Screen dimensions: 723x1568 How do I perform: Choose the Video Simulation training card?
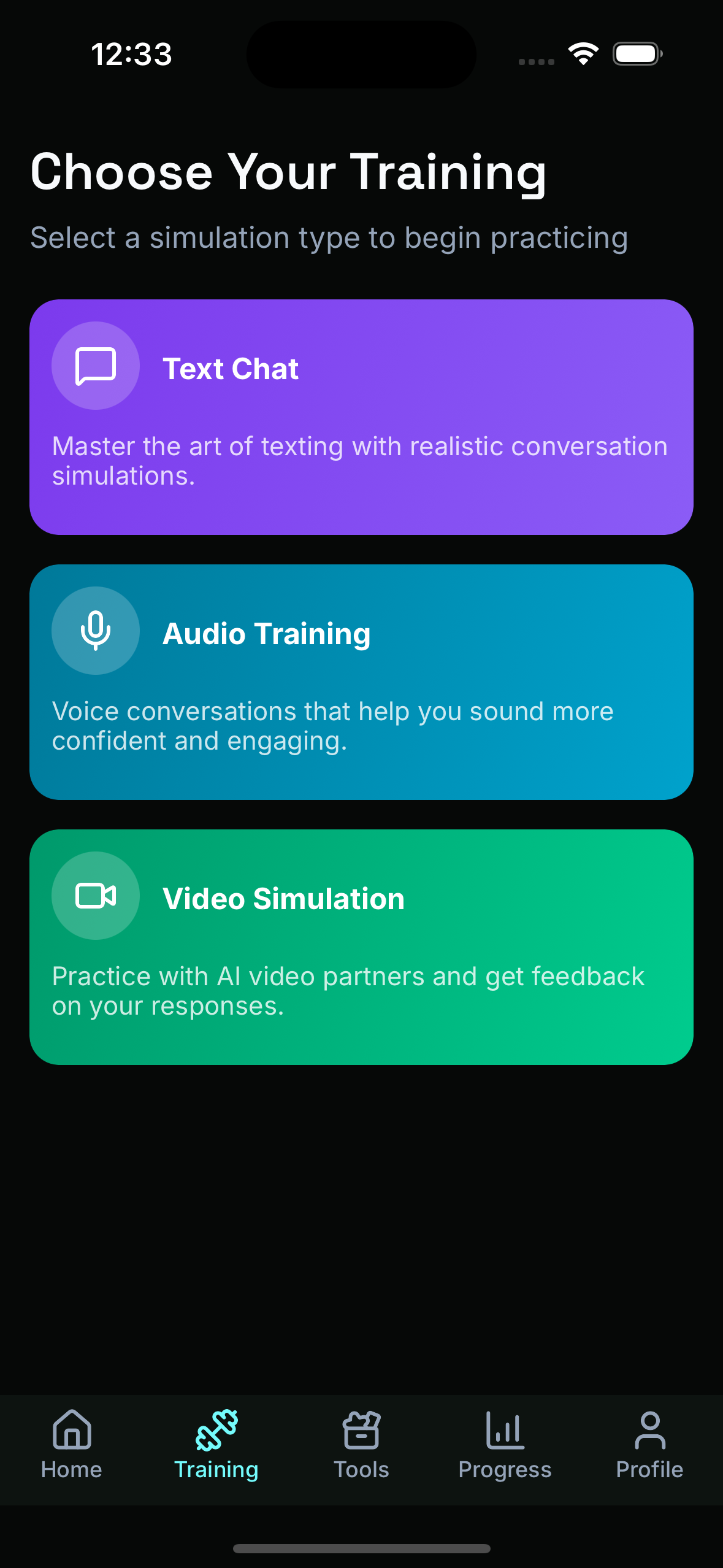point(361,947)
